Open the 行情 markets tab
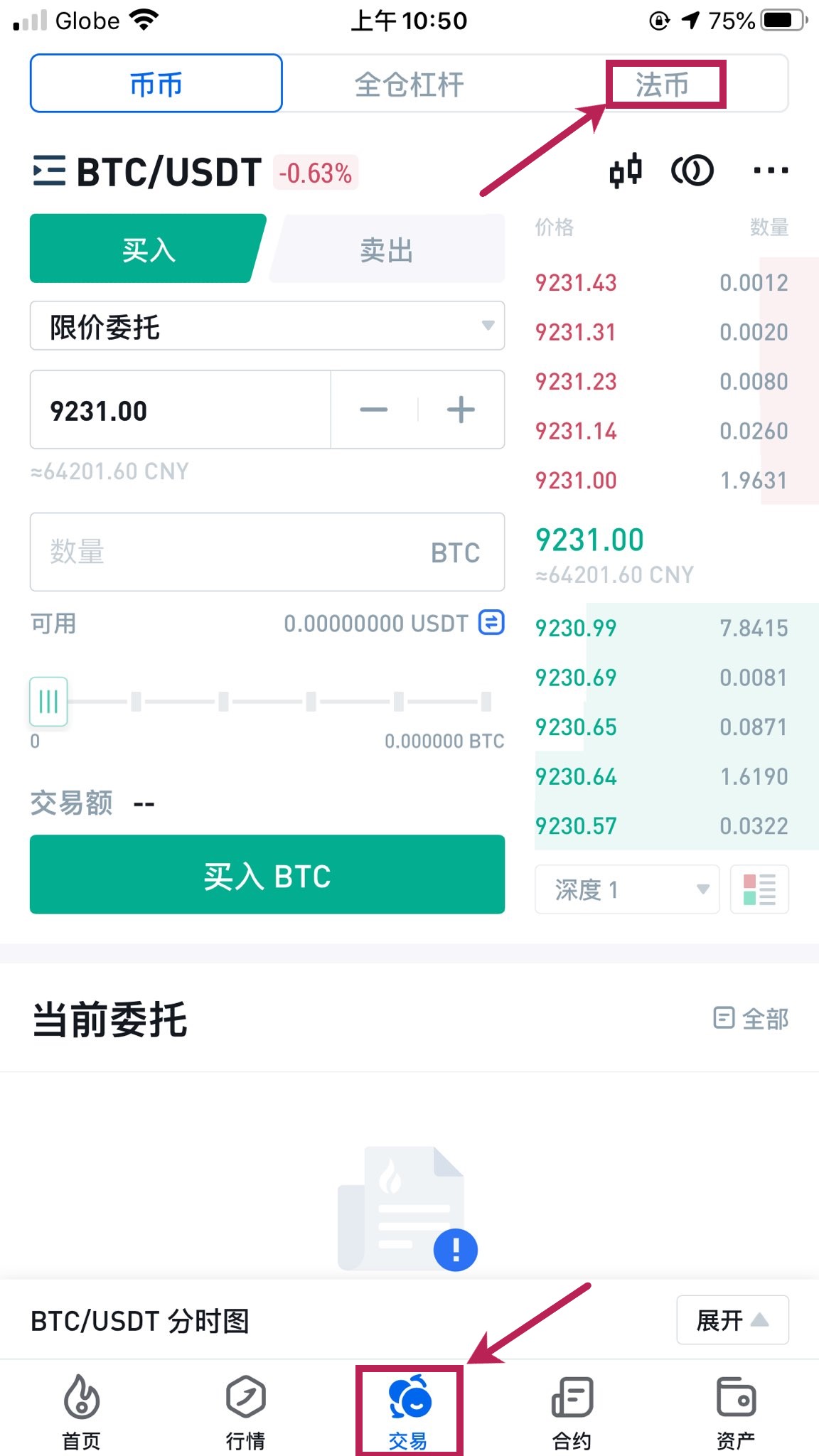 245,1411
